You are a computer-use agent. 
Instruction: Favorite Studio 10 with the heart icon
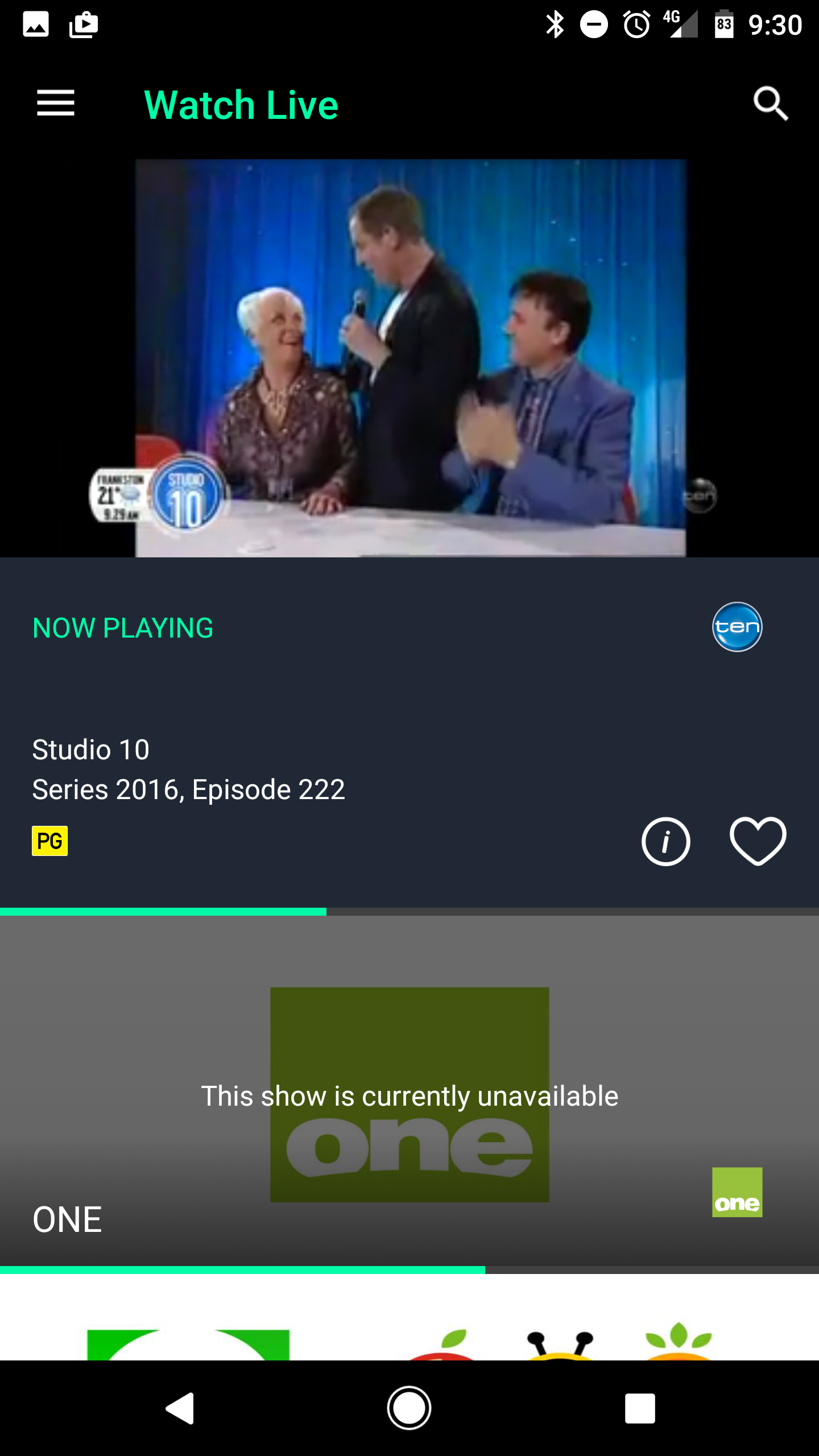coord(758,842)
